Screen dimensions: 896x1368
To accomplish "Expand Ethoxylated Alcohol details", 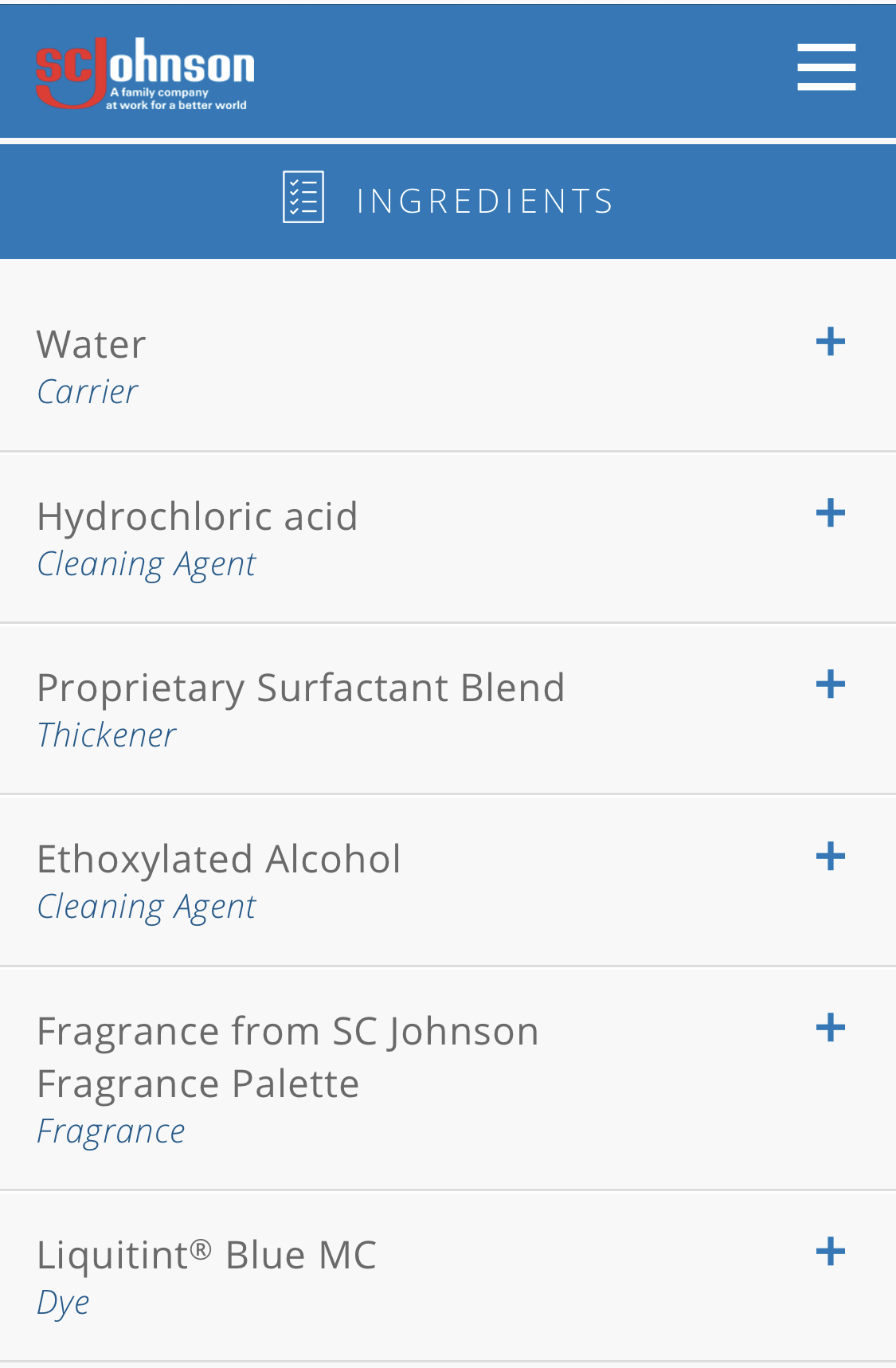I will tap(830, 856).
